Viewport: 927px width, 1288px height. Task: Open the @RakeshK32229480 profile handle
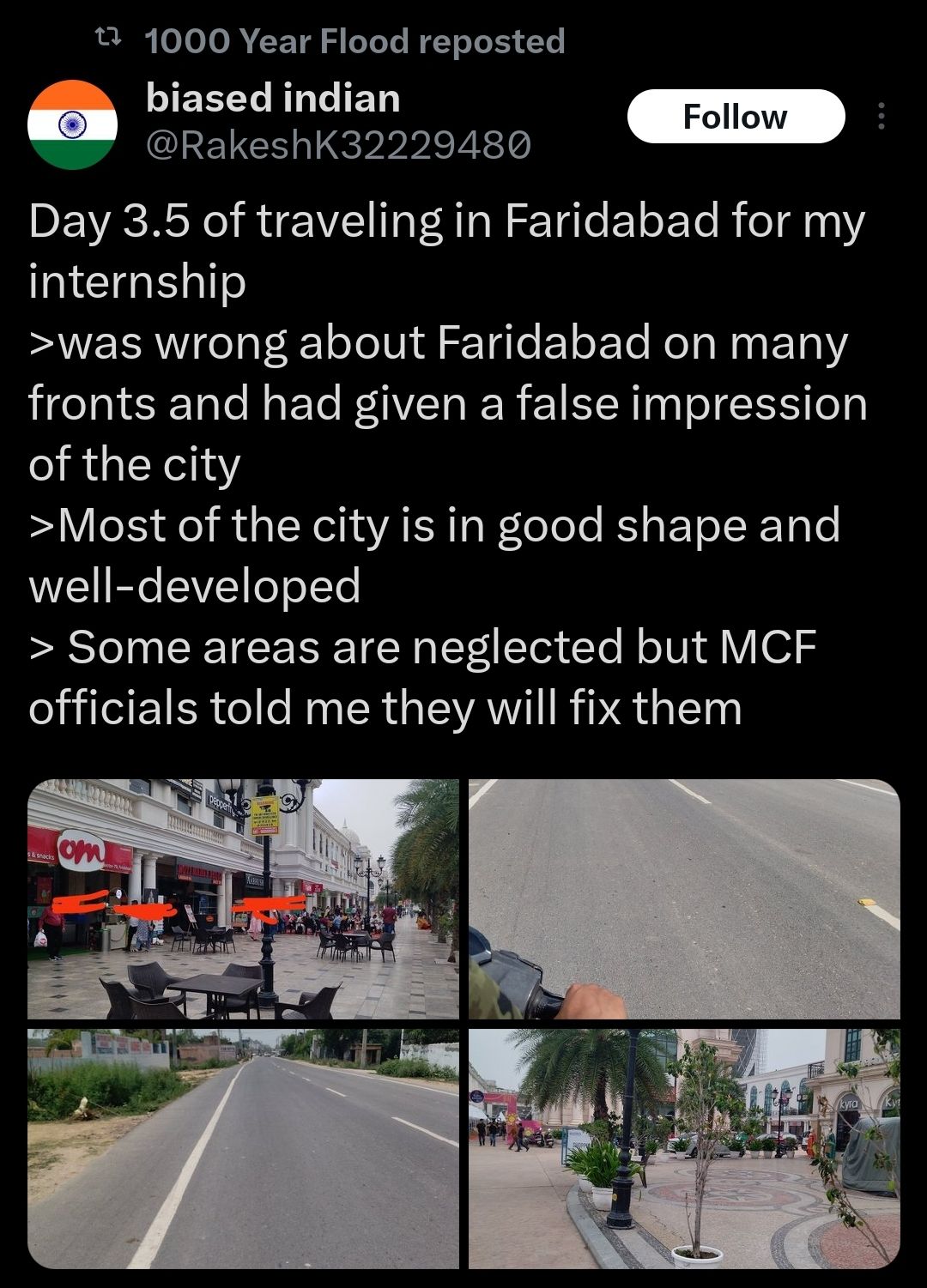pos(338,145)
